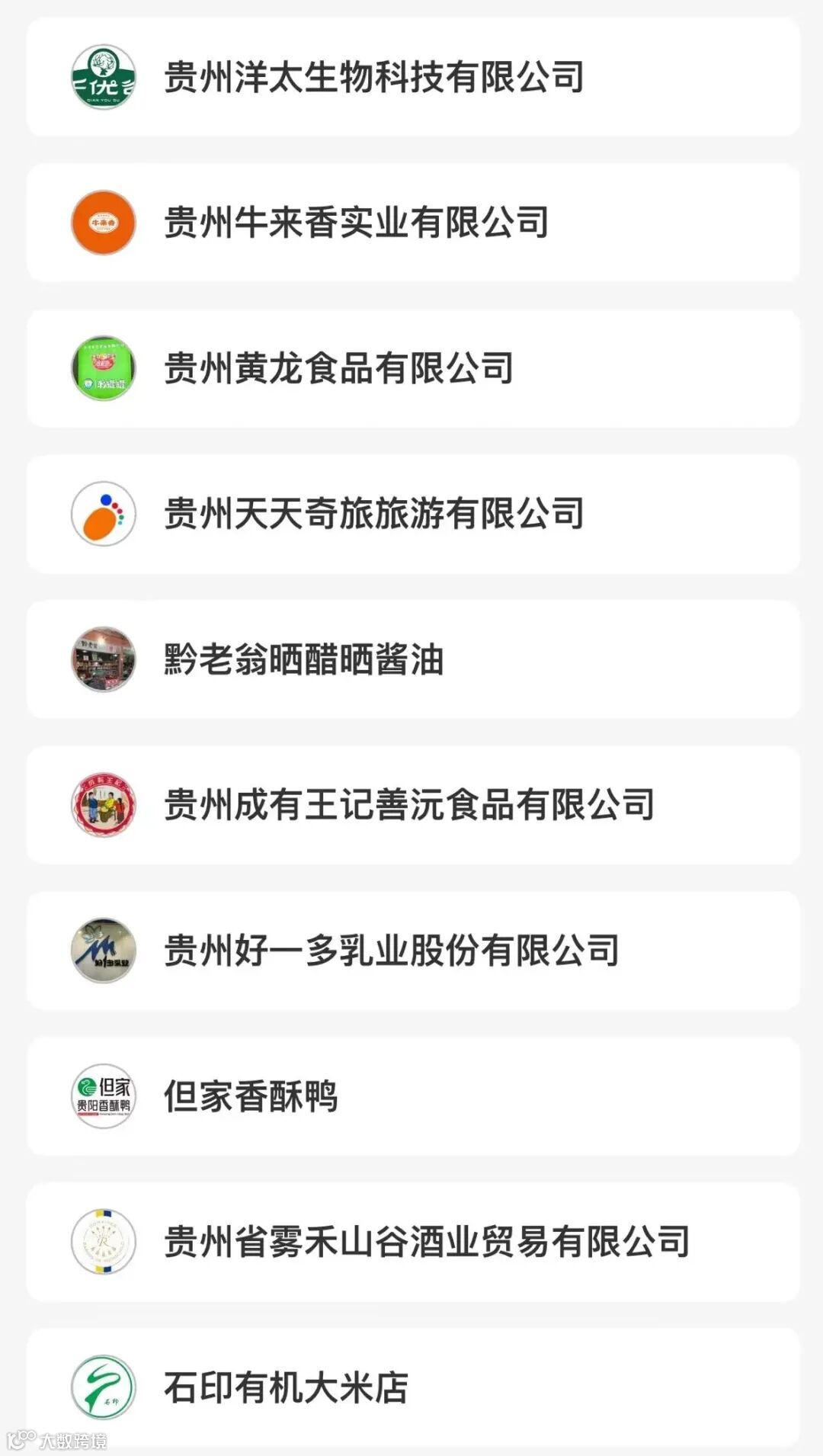Screen dimensions: 823x1456
Task: Select 但家香酥鸭
Action: 251,1096
